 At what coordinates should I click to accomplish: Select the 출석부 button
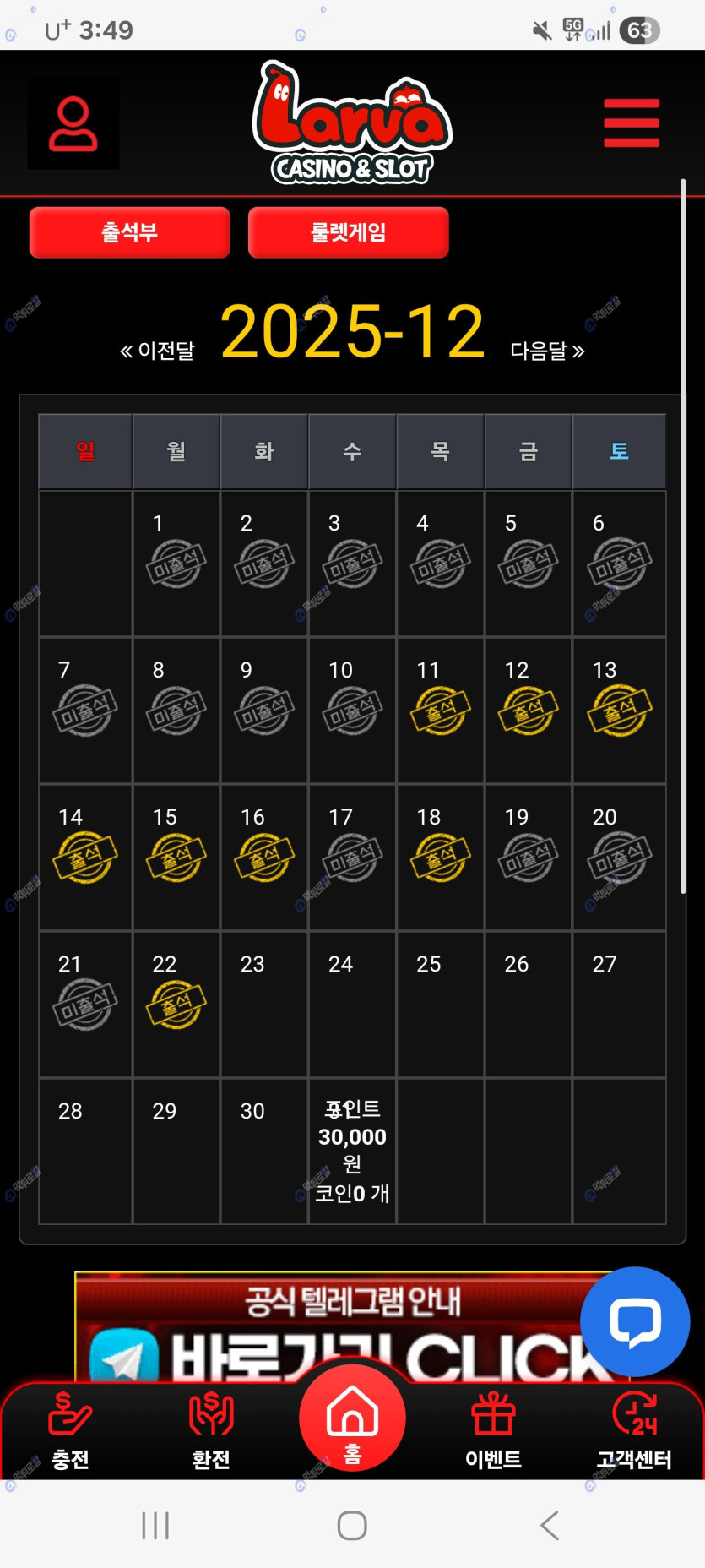[x=129, y=232]
